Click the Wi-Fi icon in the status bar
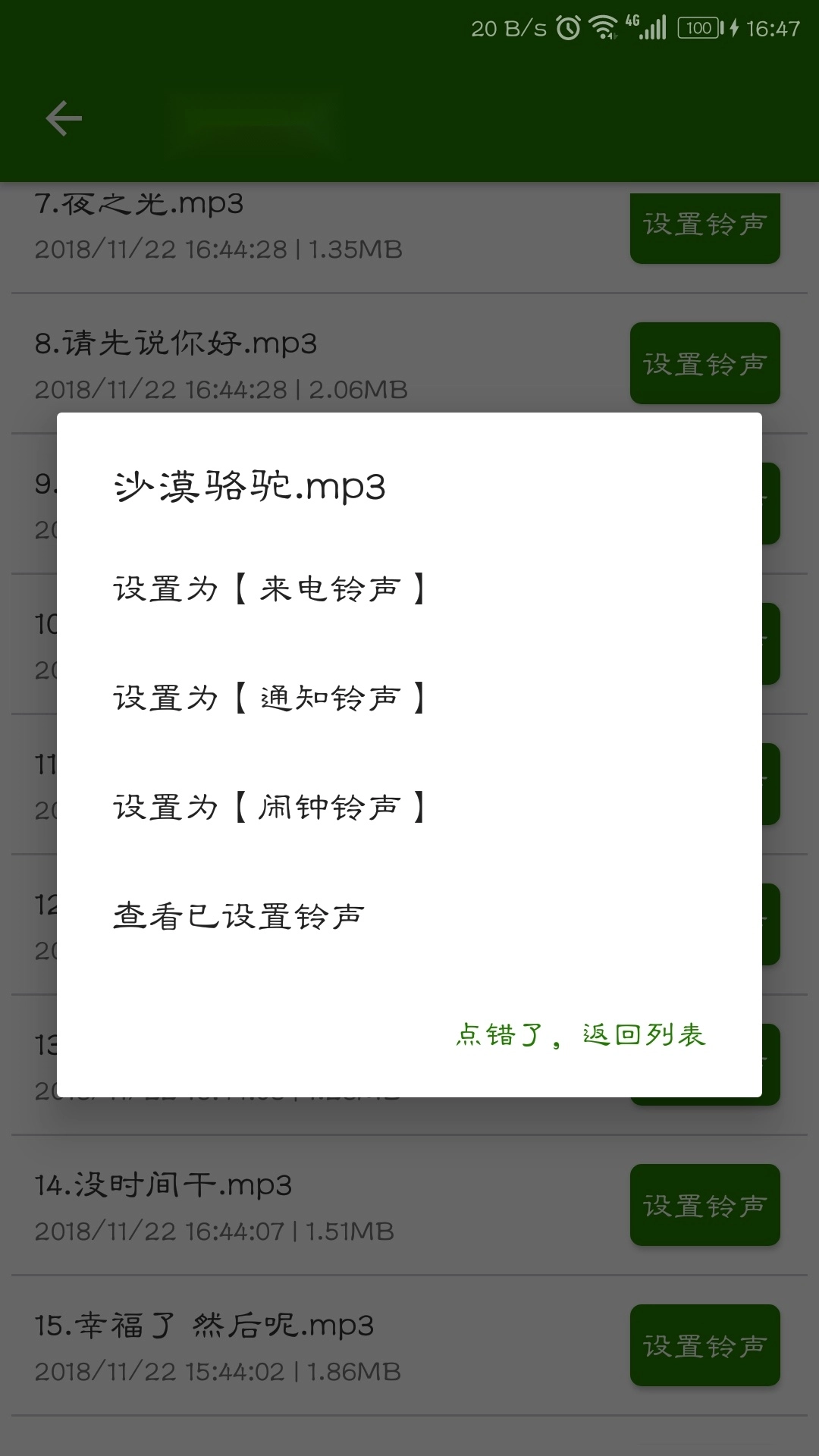 tap(603, 26)
